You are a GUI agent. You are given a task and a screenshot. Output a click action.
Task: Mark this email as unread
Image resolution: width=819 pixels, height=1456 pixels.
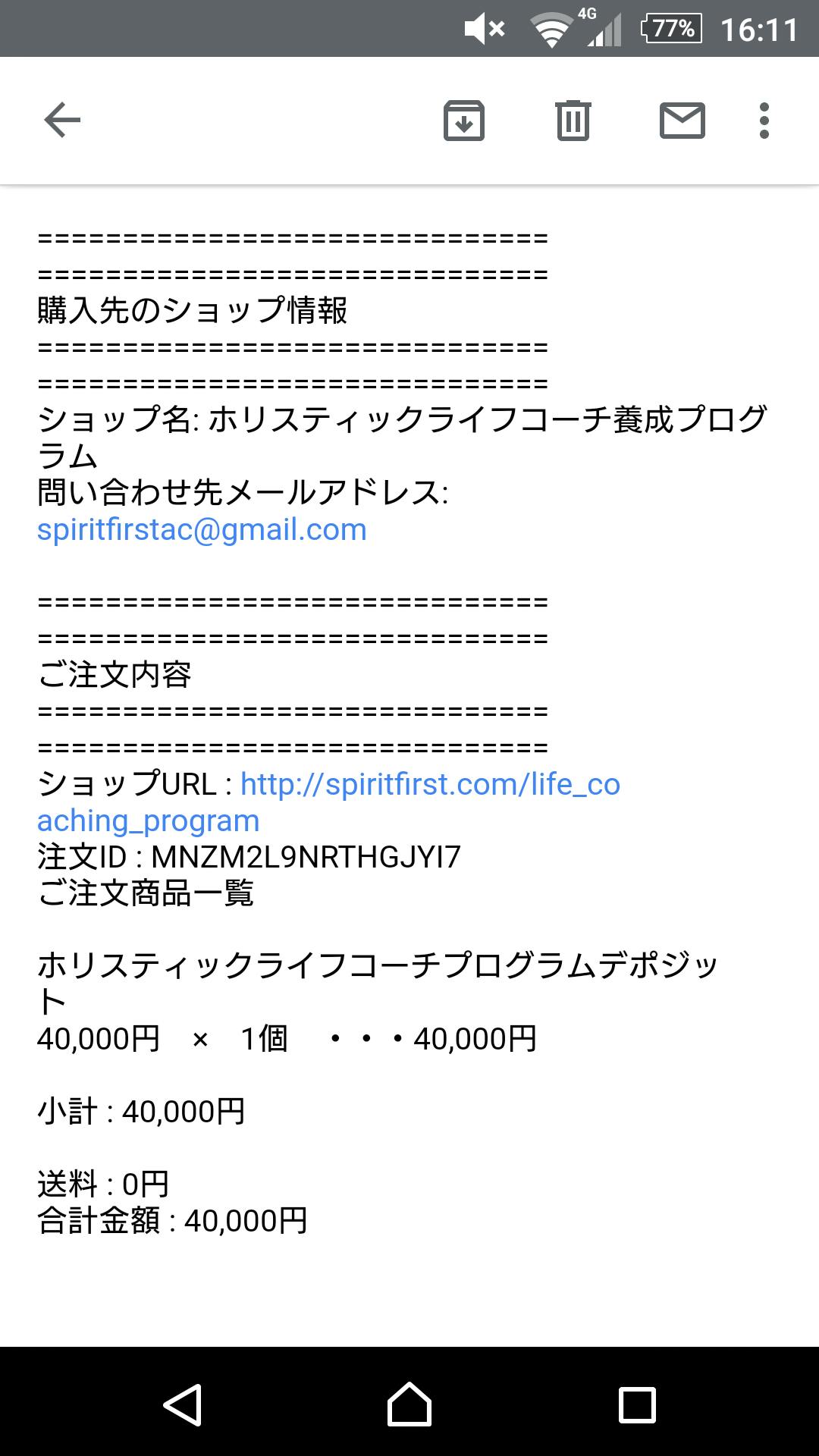tap(682, 121)
